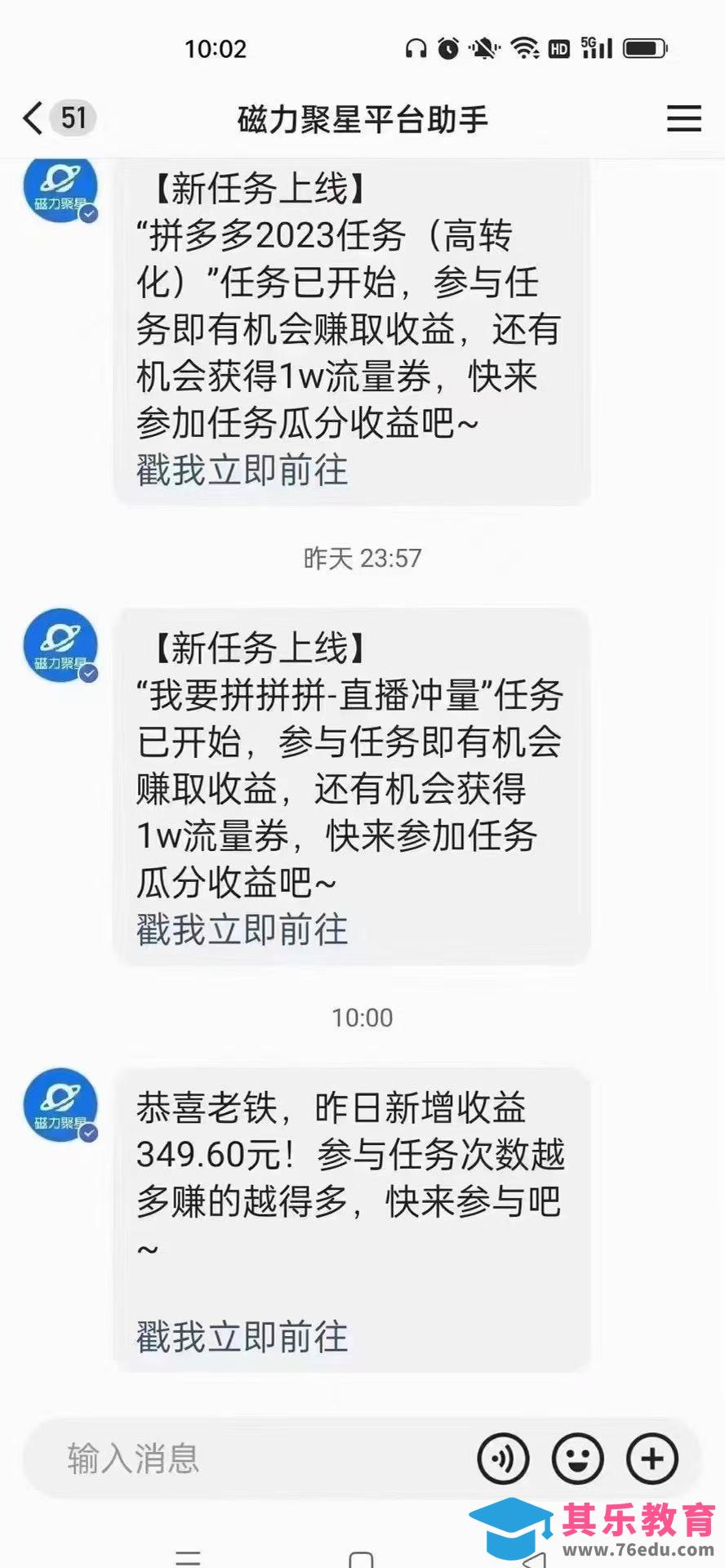Open 戳我立即前往 link in 我要拼拼拼 message
725x1568 pixels.
[242, 929]
